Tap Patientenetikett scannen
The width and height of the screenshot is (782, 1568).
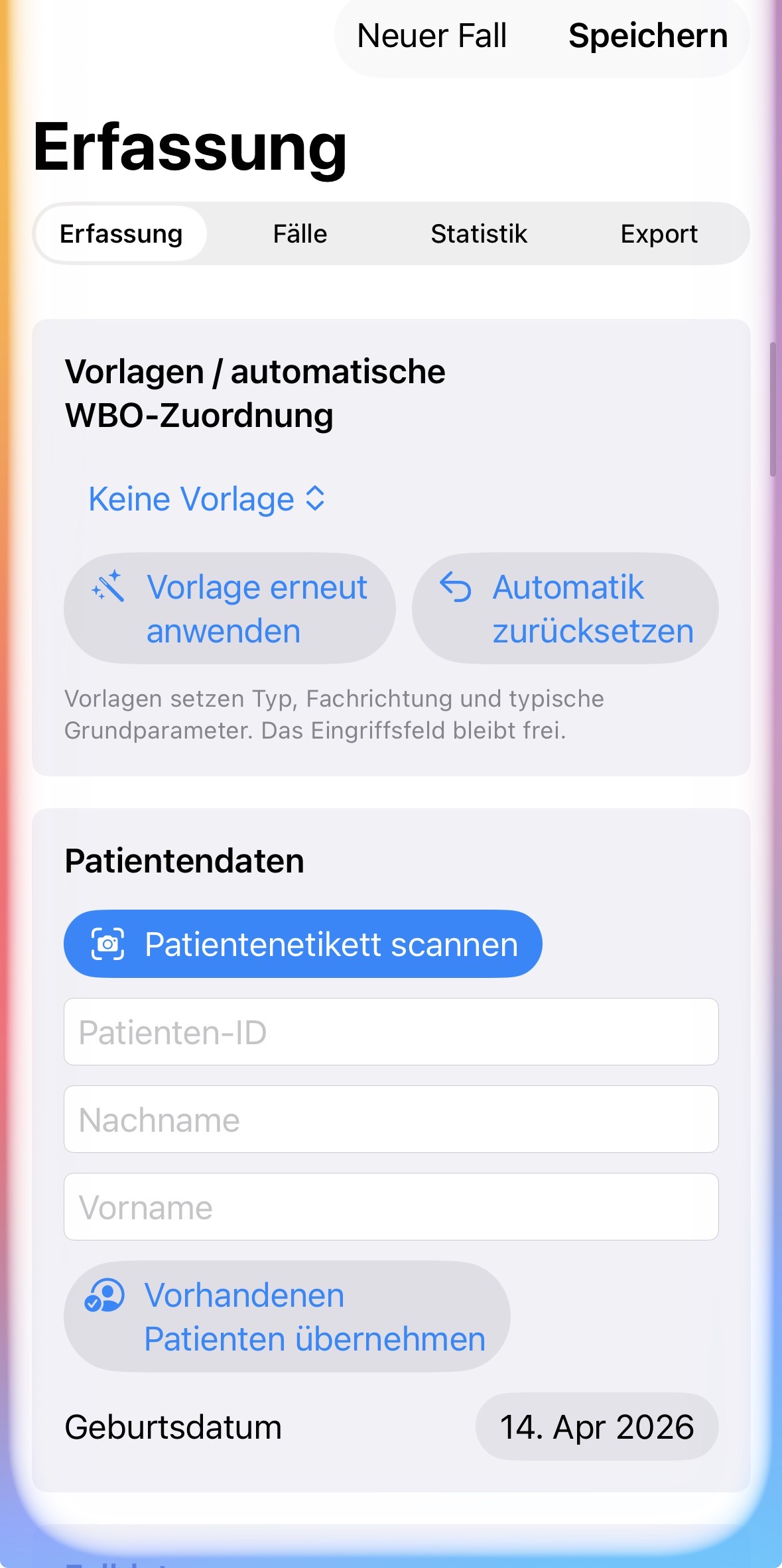303,944
